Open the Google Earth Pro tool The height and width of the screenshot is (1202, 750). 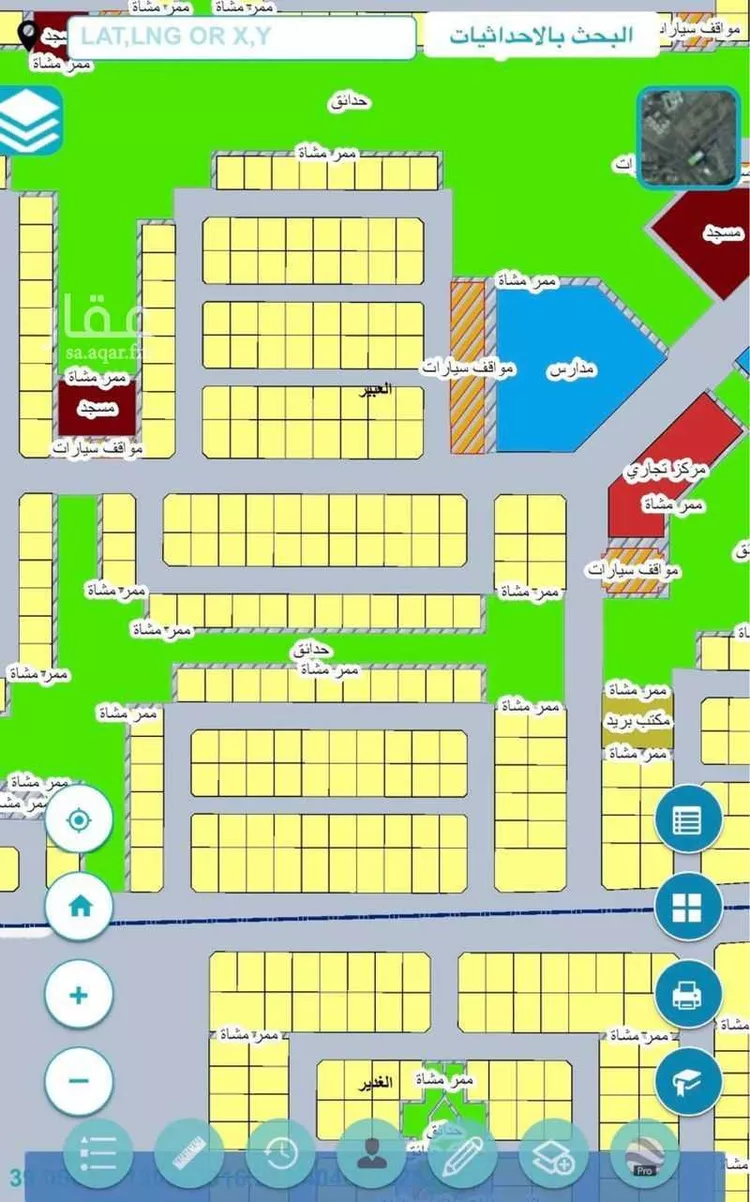click(644, 1153)
